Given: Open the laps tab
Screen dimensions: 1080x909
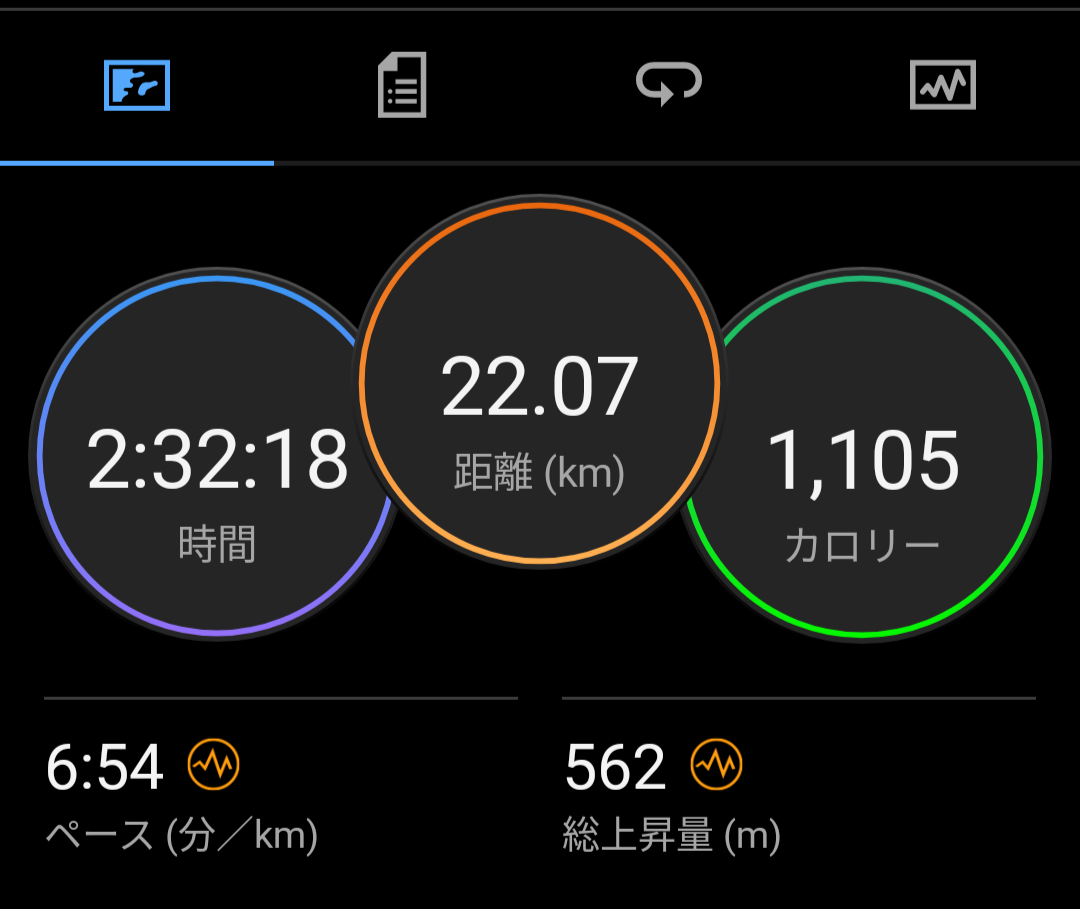Looking at the screenshot, I should (x=669, y=84).
